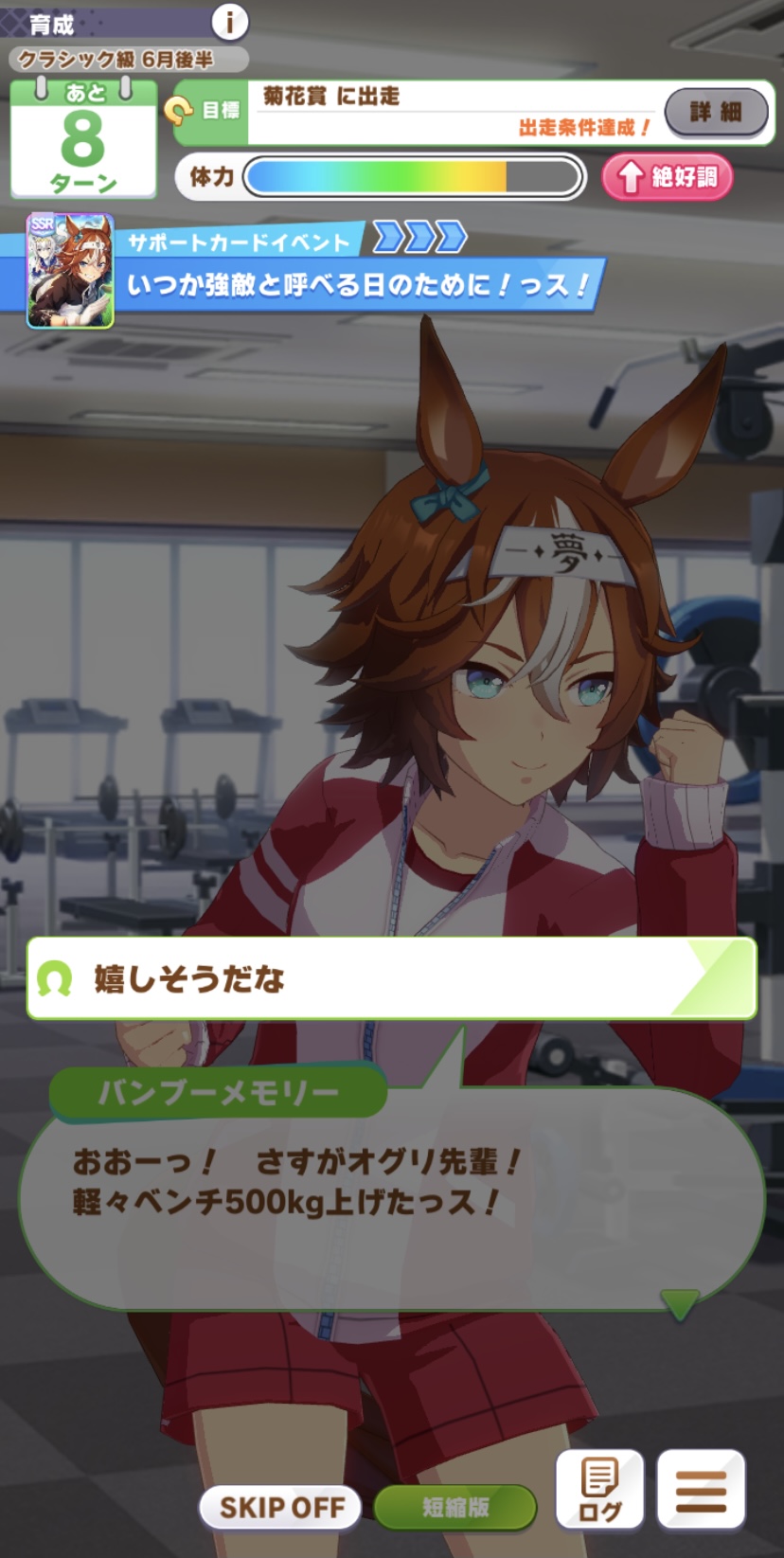Image resolution: width=784 pixels, height=1558 pixels.
Task: Tap the SSR support card thumbnail
Action: tap(70, 271)
